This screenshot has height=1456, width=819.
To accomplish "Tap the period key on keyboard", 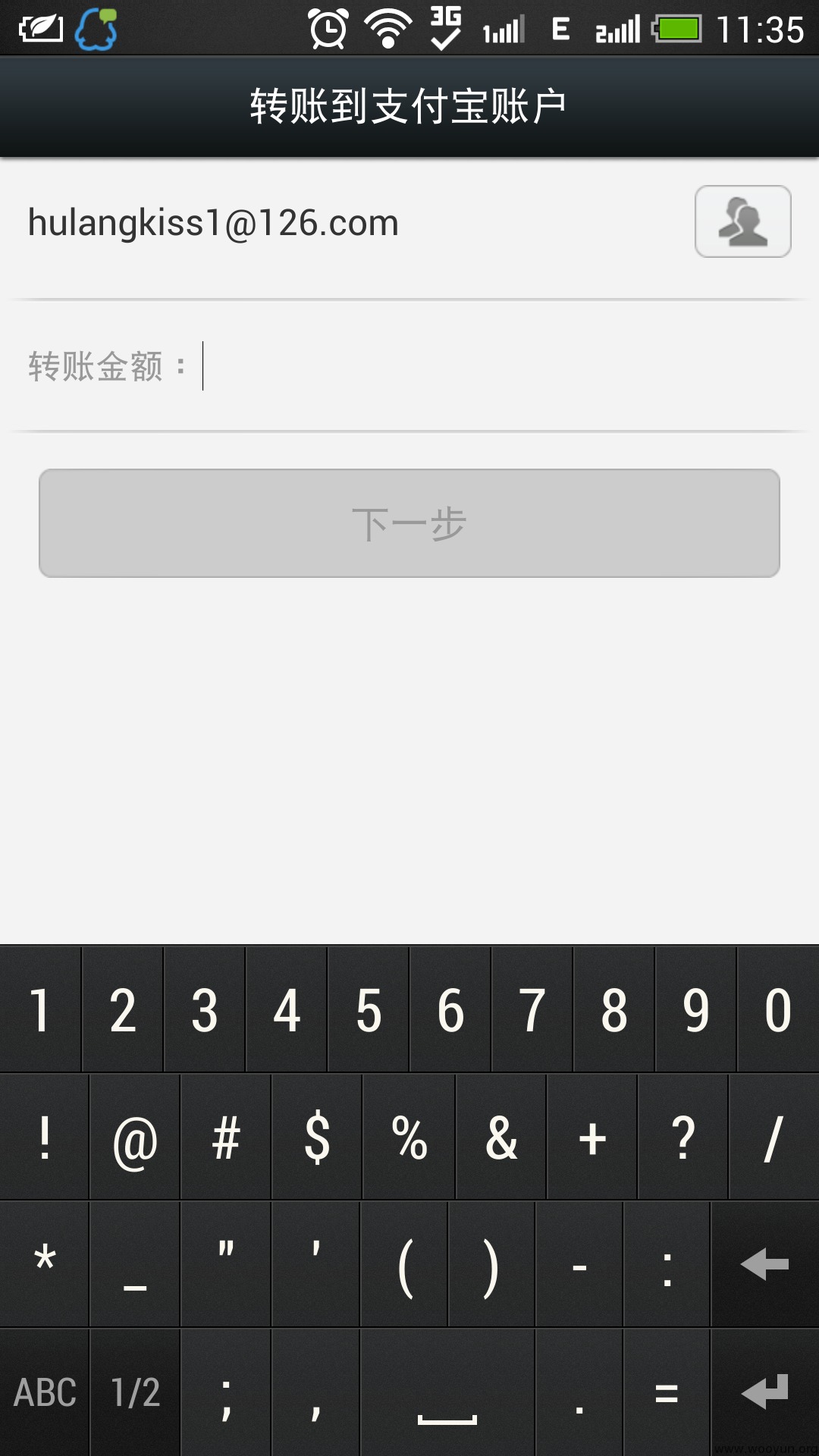I will (x=579, y=1392).
